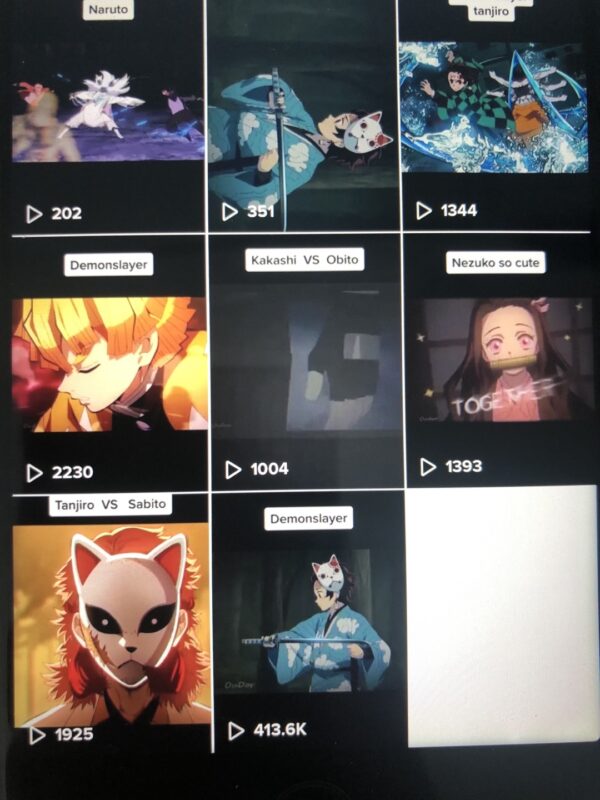Open the Demonslayer video with 2230 views
Image resolution: width=600 pixels, height=800 pixels.
(x=108, y=365)
